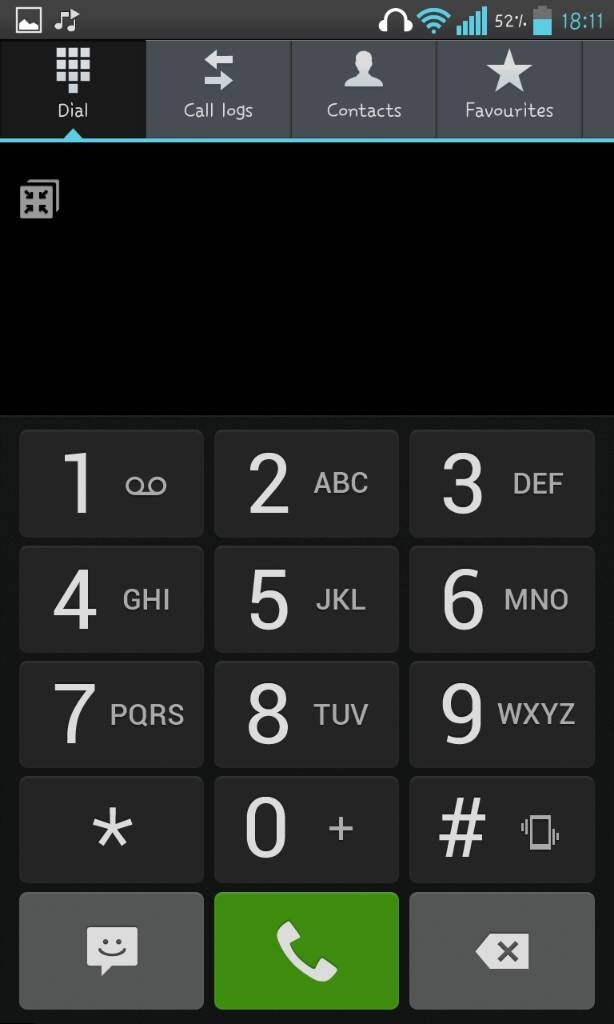
Task: Enter digit 2 ABC
Action: [306, 484]
